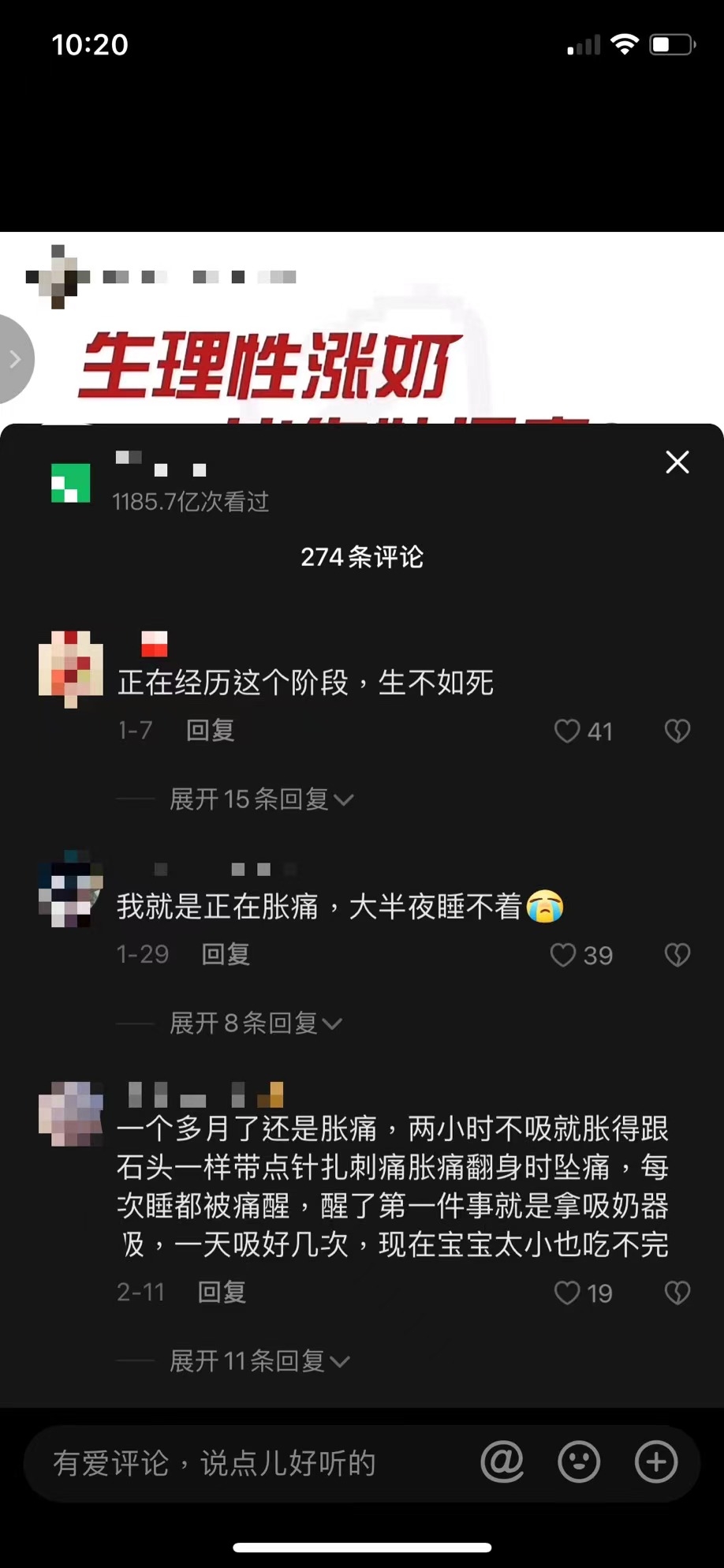
Task: Open the emoji picker
Action: pyautogui.click(x=579, y=1463)
